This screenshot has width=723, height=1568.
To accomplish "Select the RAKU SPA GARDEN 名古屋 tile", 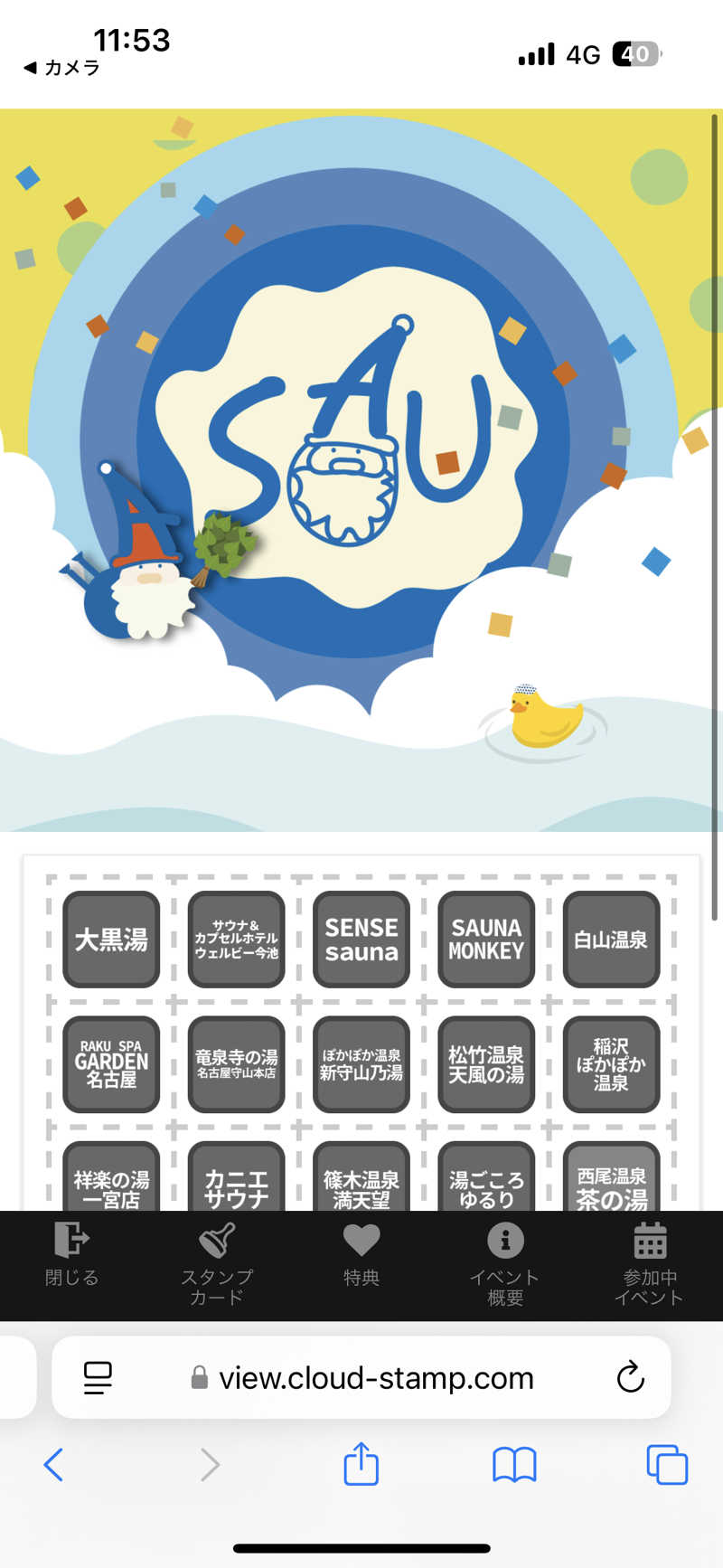I will pos(111,1064).
